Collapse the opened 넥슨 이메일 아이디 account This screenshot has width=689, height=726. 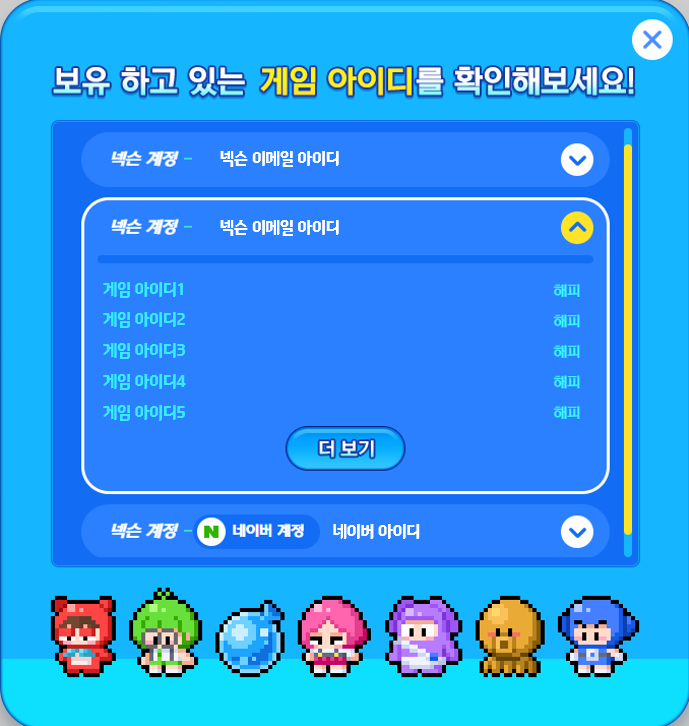point(577,228)
